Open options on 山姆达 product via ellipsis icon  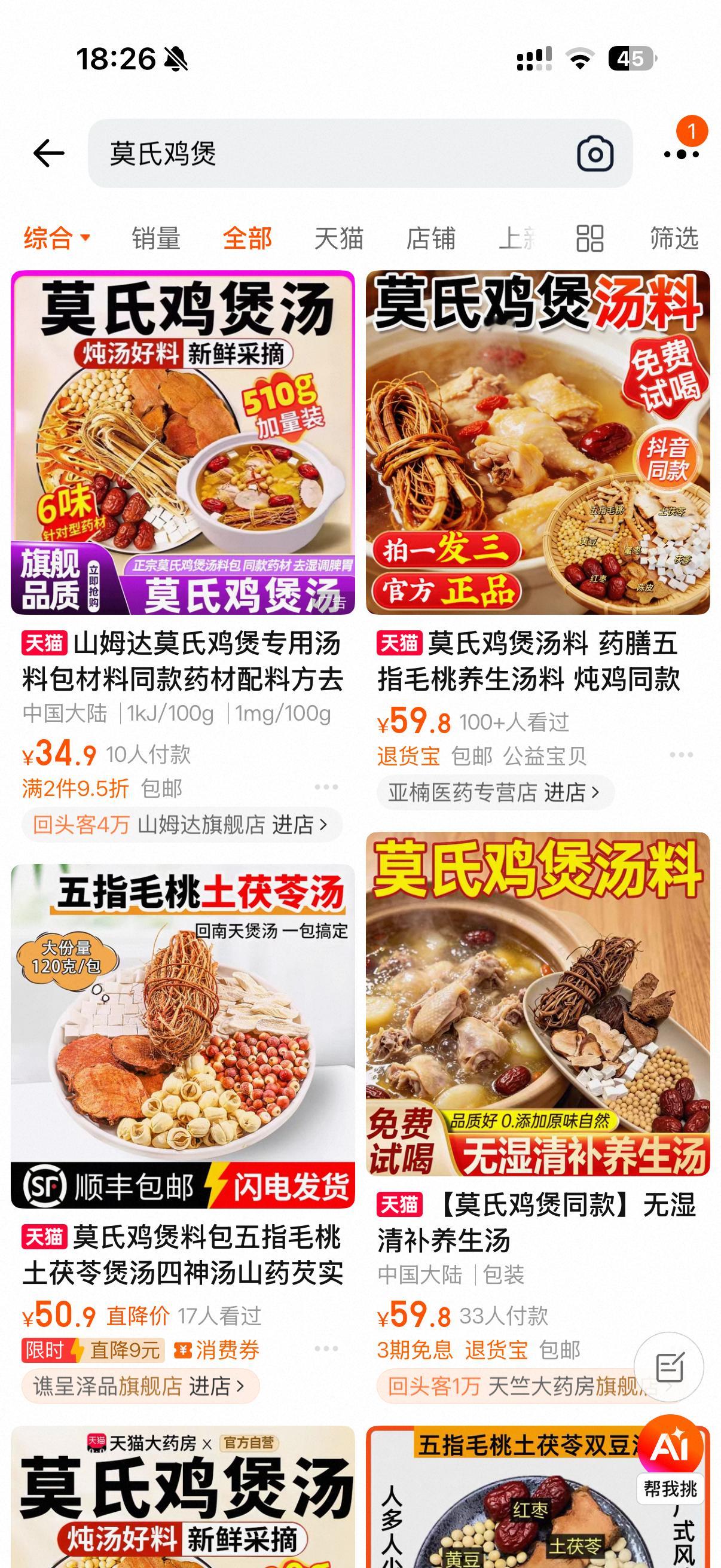coord(326,787)
